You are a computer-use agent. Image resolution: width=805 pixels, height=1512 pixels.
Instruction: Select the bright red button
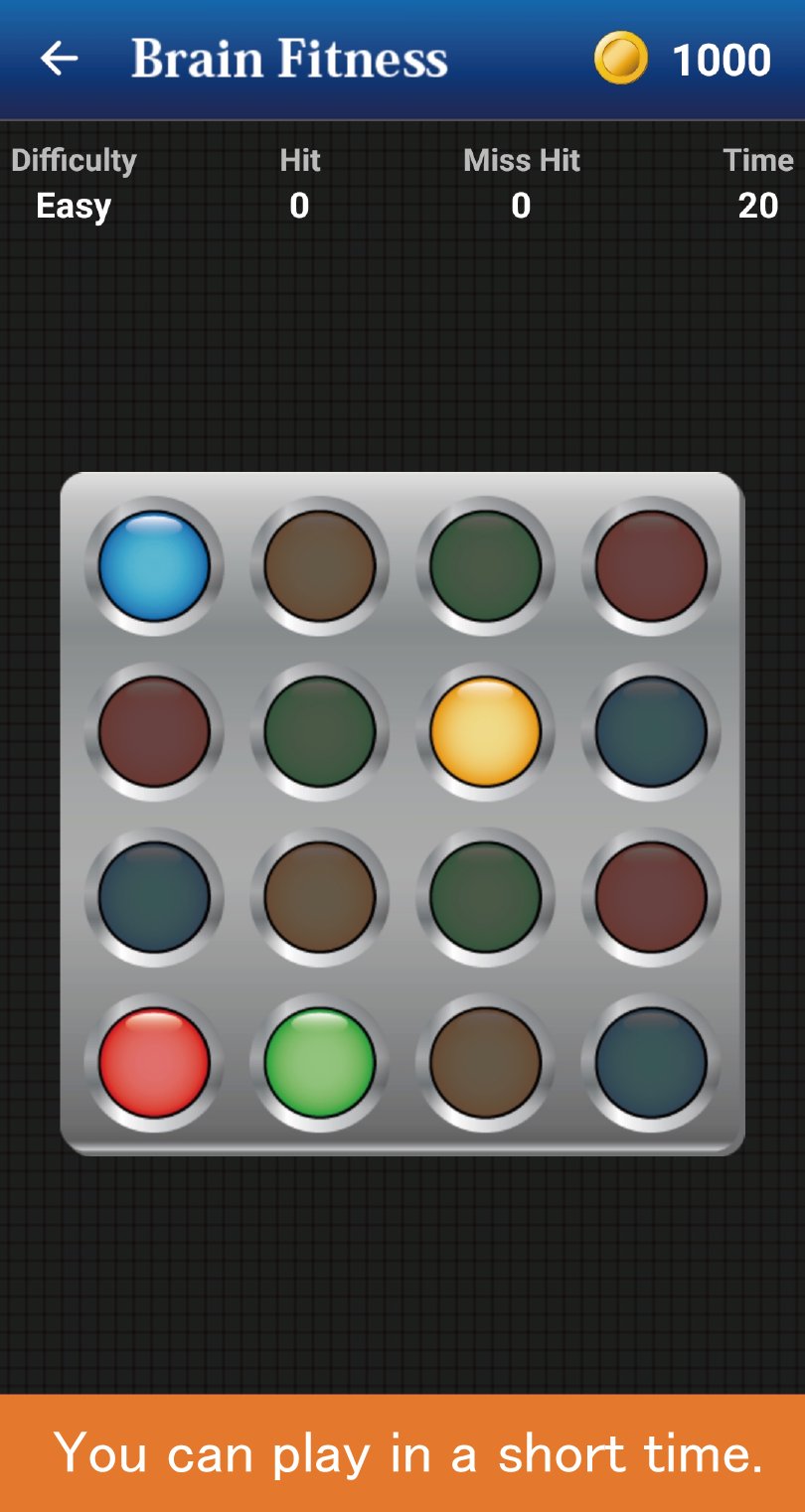point(154,1062)
